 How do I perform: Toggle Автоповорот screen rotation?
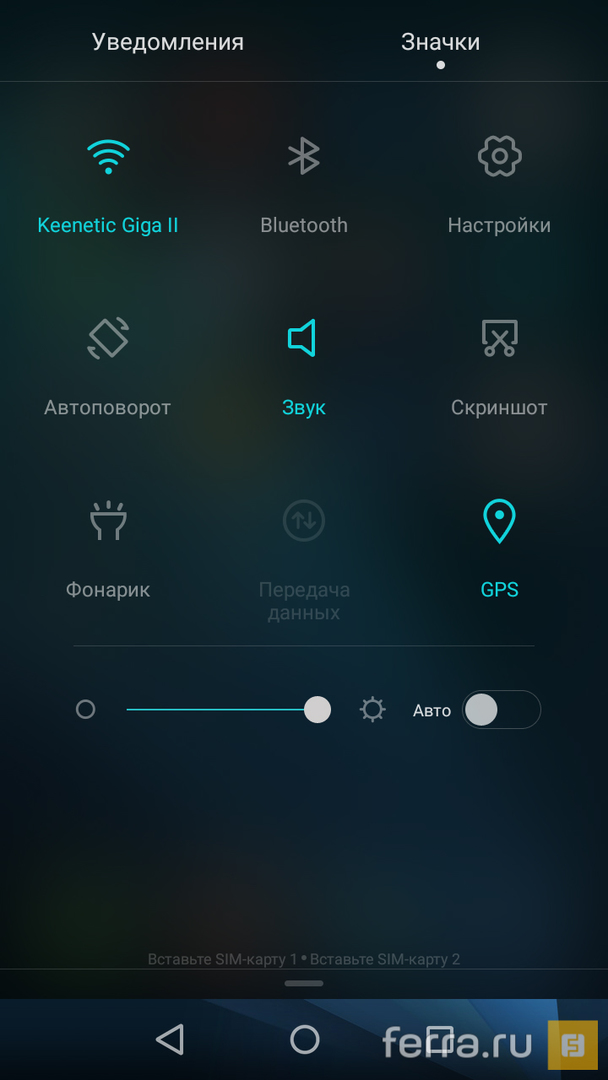coord(108,339)
